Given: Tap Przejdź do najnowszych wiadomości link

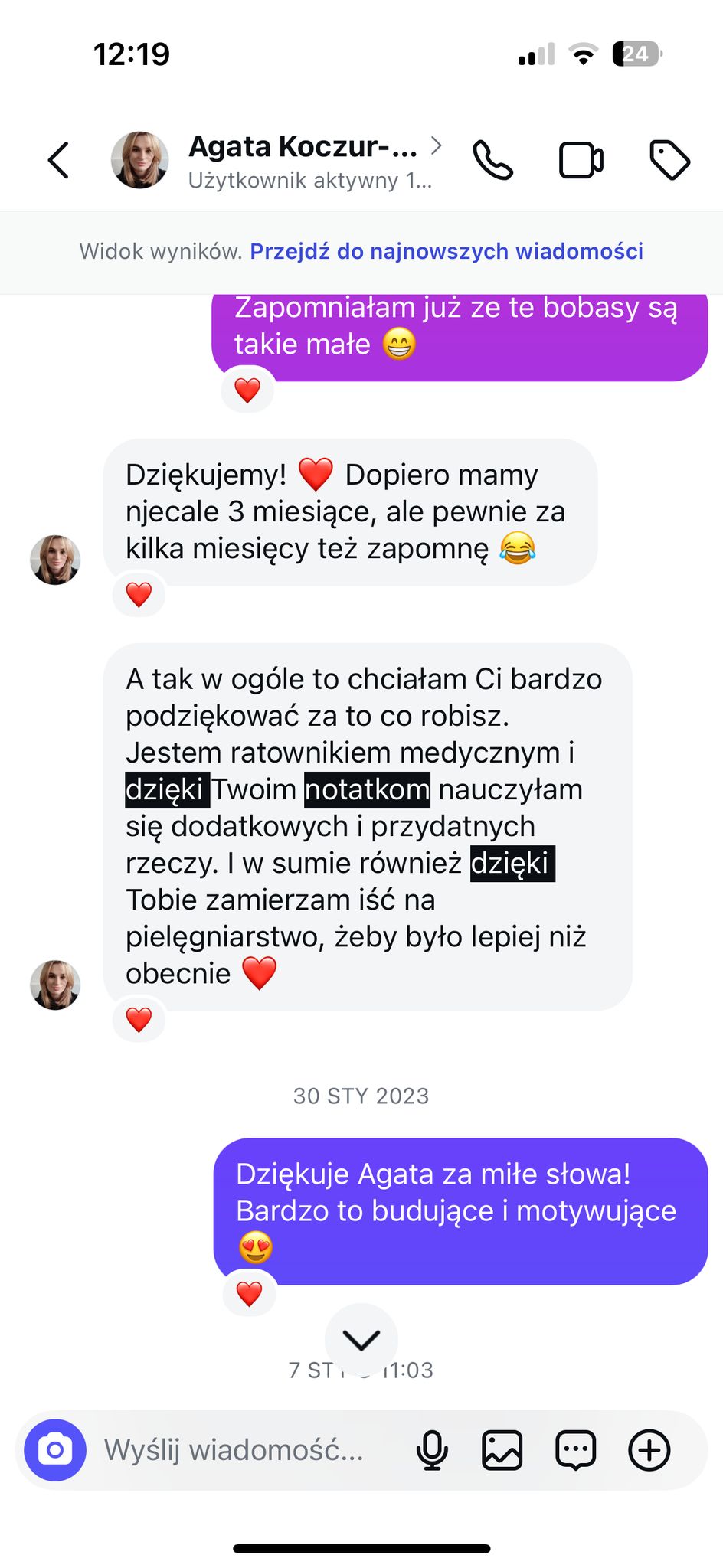Looking at the screenshot, I should pos(446,251).
